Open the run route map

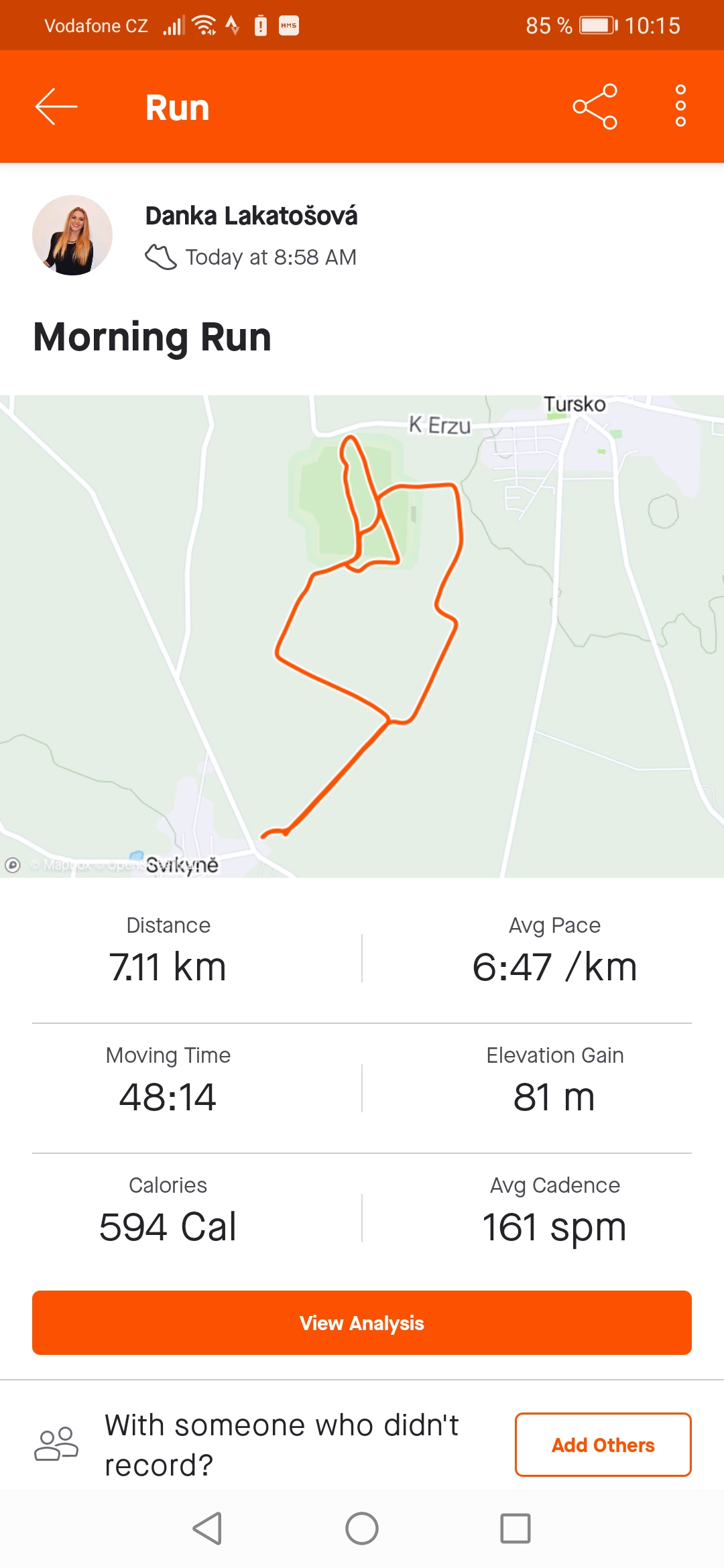coord(362,636)
